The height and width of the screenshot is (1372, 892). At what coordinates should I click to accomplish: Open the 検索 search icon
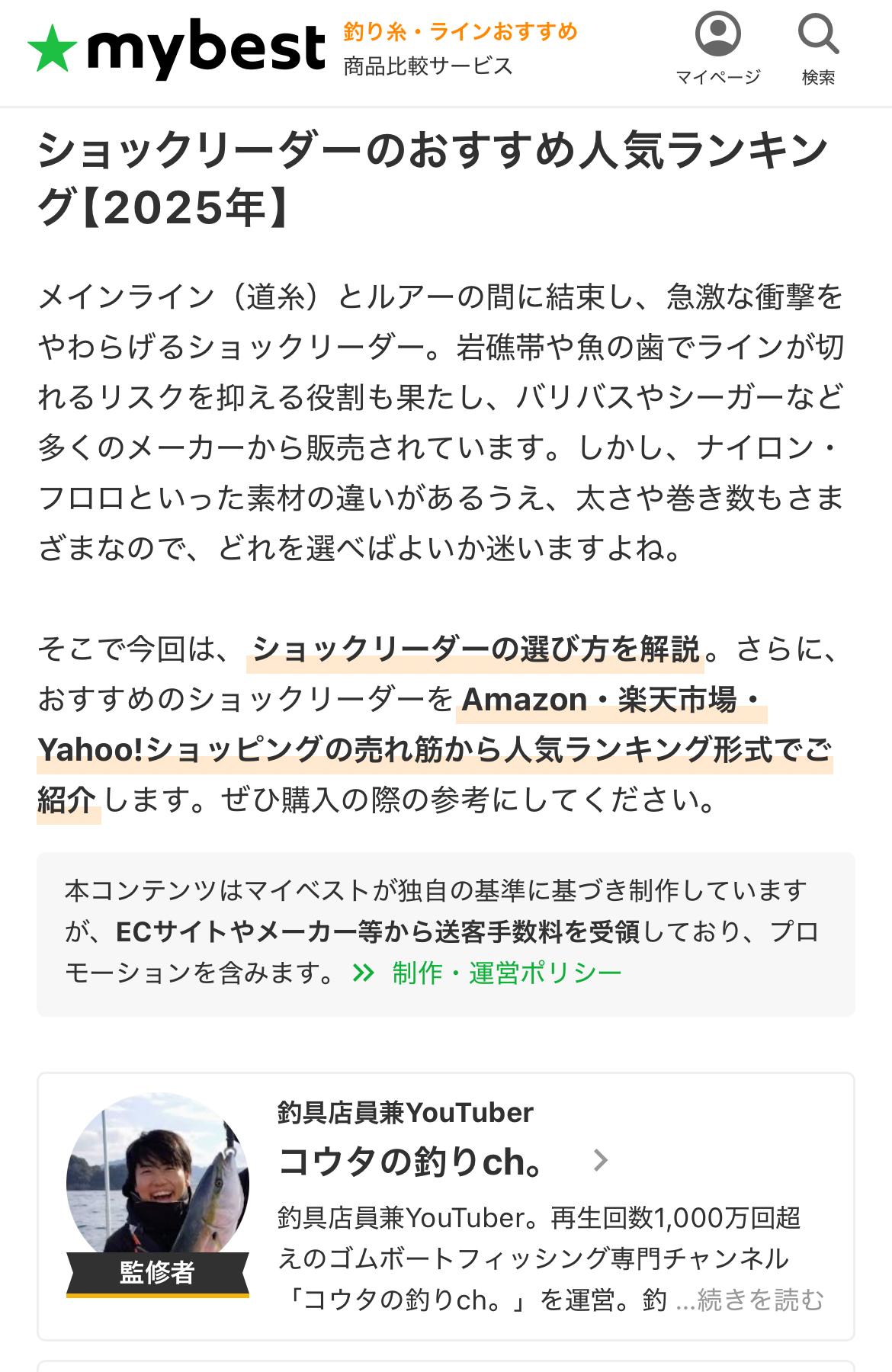(x=818, y=47)
